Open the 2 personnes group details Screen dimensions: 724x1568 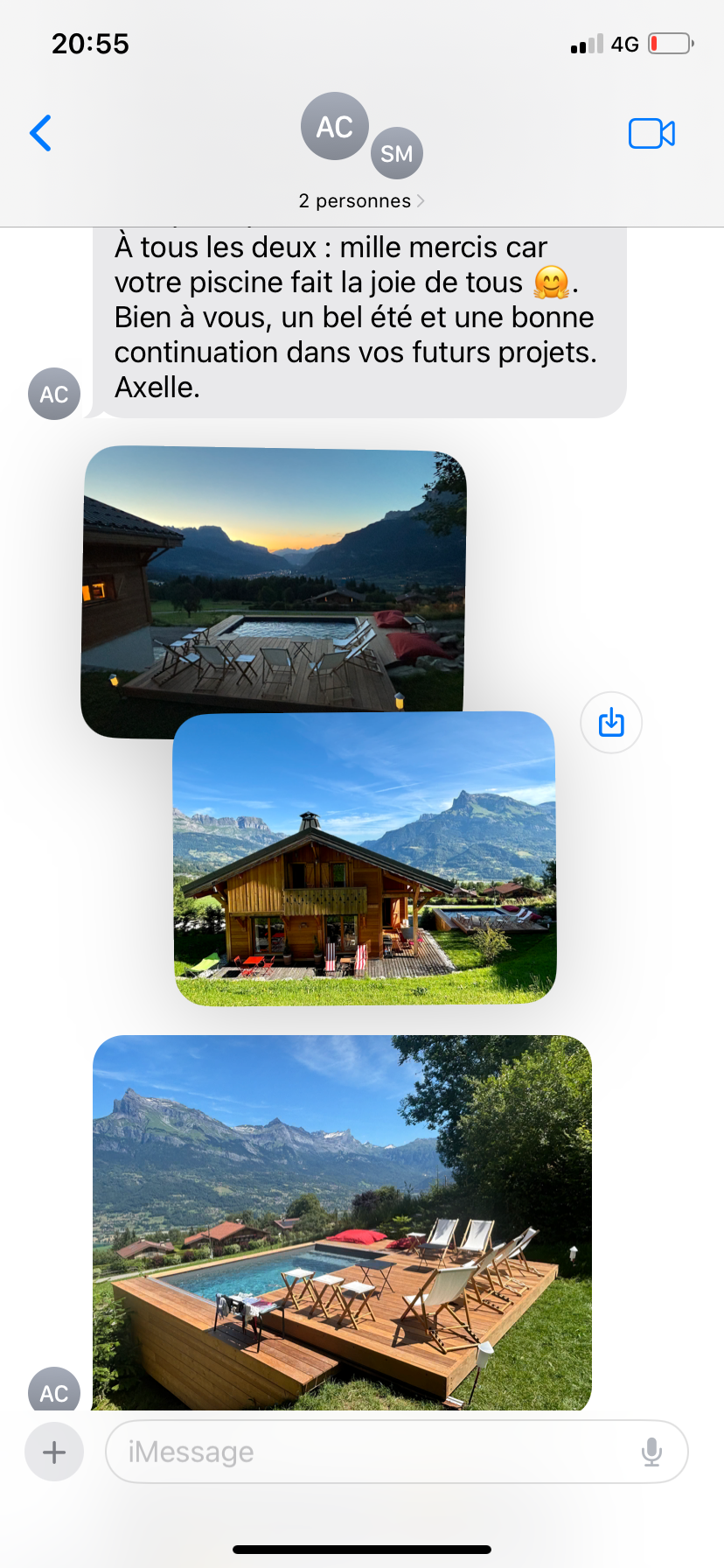click(361, 200)
